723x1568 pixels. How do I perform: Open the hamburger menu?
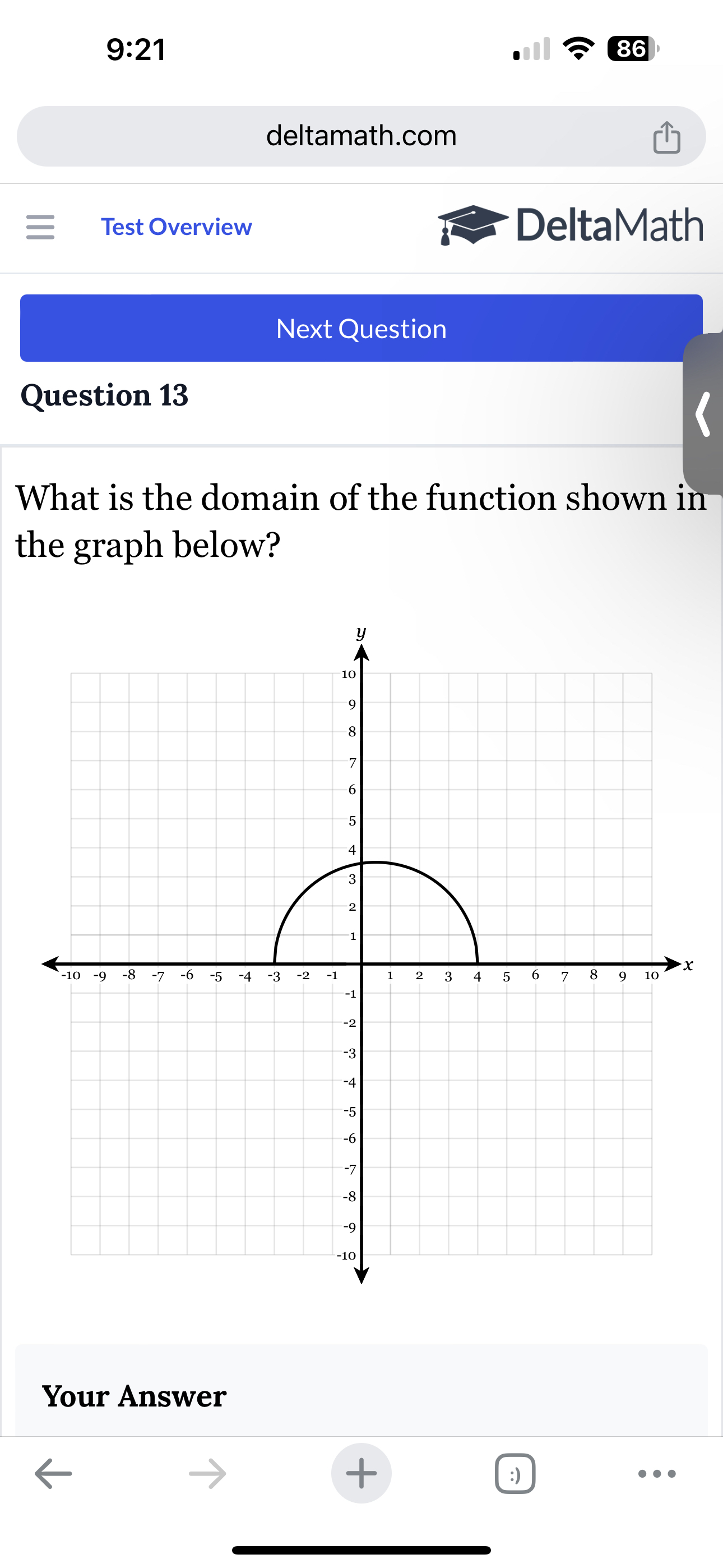click(x=41, y=227)
